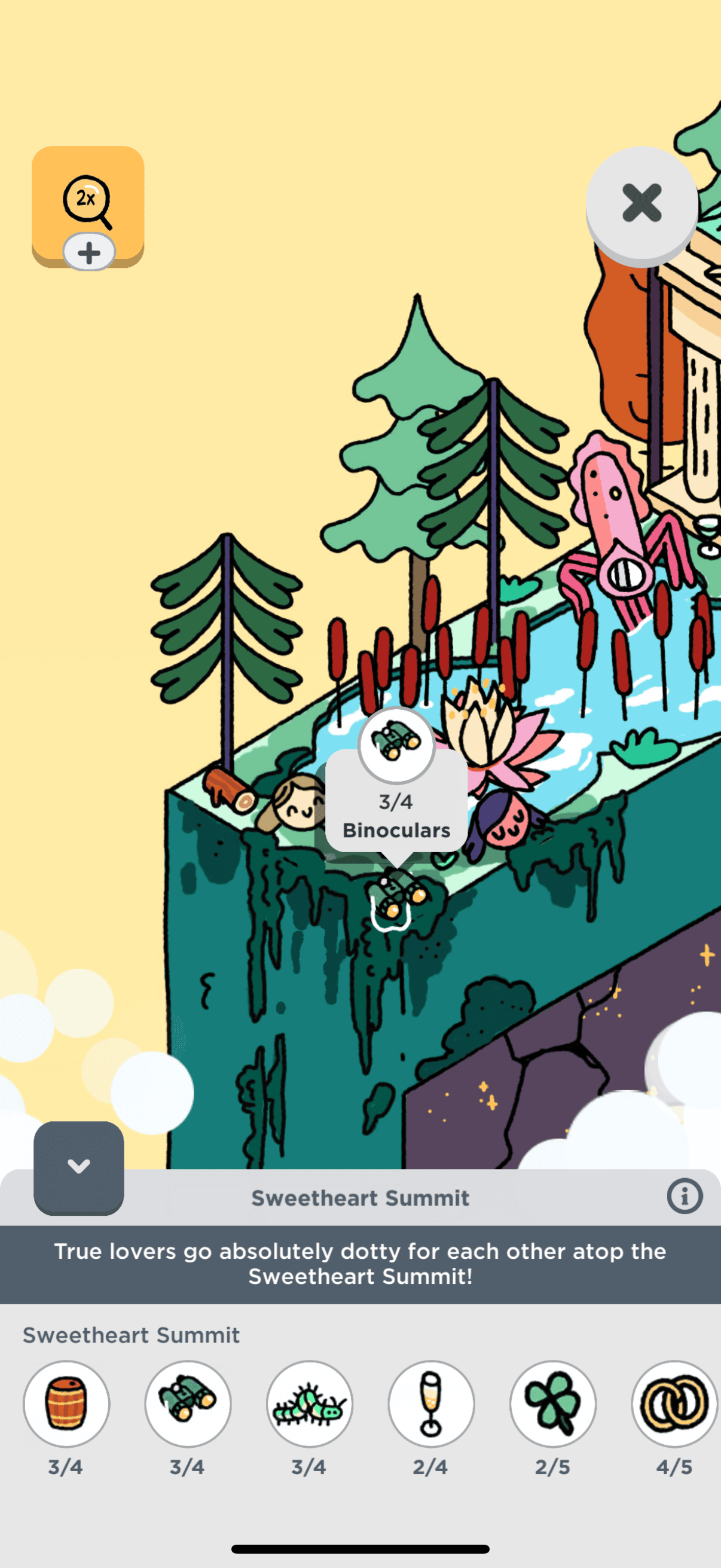Close the scene with the X button
721x1568 pixels.
pyautogui.click(x=641, y=203)
